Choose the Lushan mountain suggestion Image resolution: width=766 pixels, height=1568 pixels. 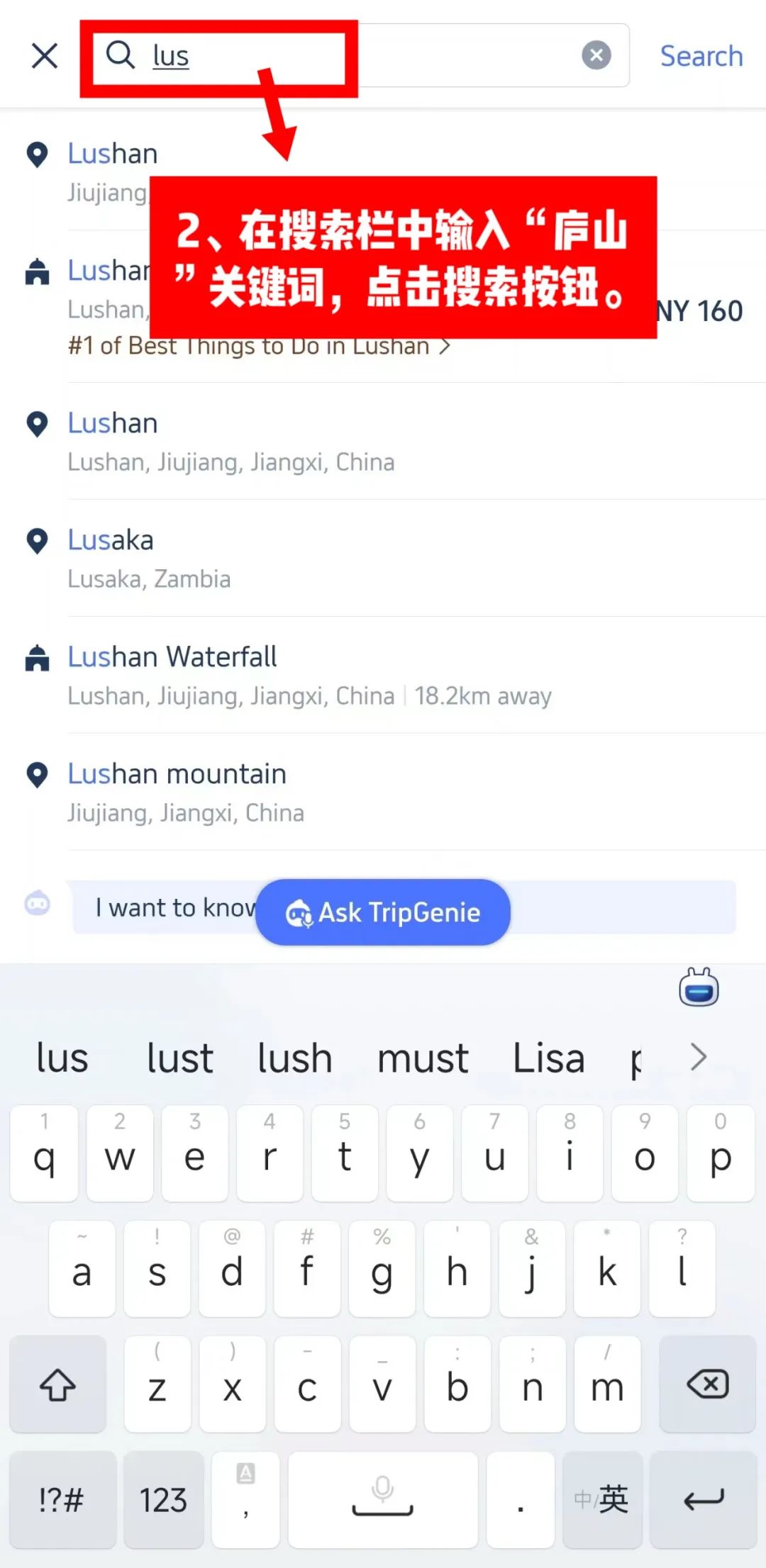383,793
